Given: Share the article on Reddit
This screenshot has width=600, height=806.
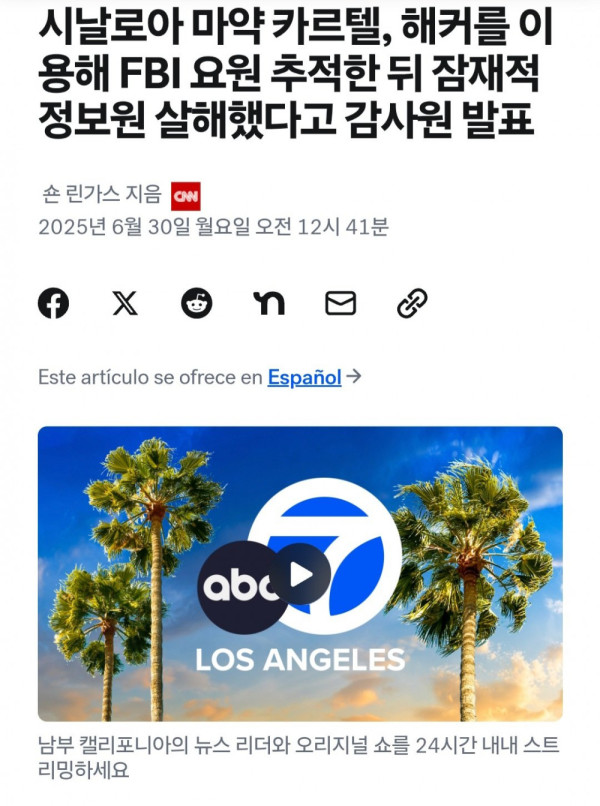Looking at the screenshot, I should [x=197, y=302].
